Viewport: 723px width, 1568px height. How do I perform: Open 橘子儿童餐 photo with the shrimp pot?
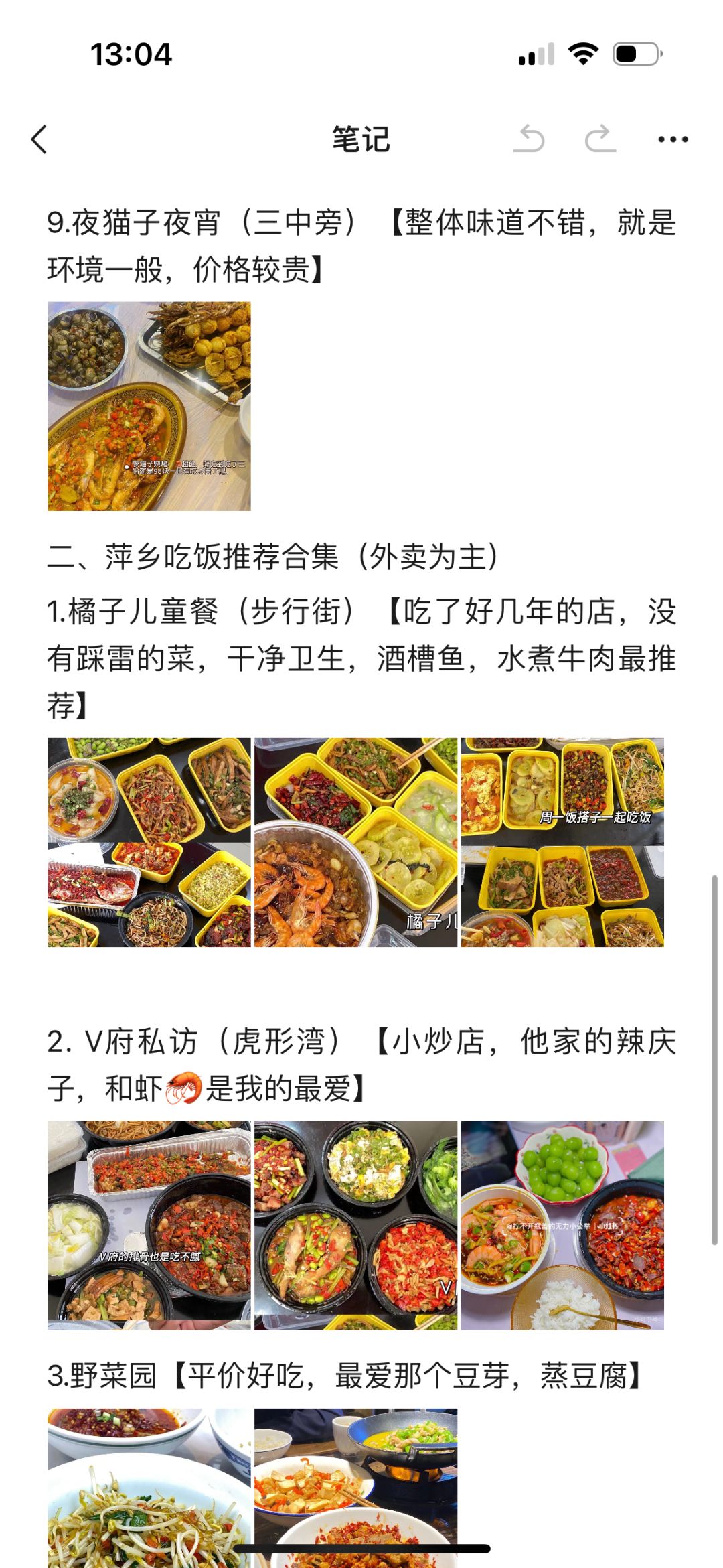pyautogui.click(x=355, y=842)
